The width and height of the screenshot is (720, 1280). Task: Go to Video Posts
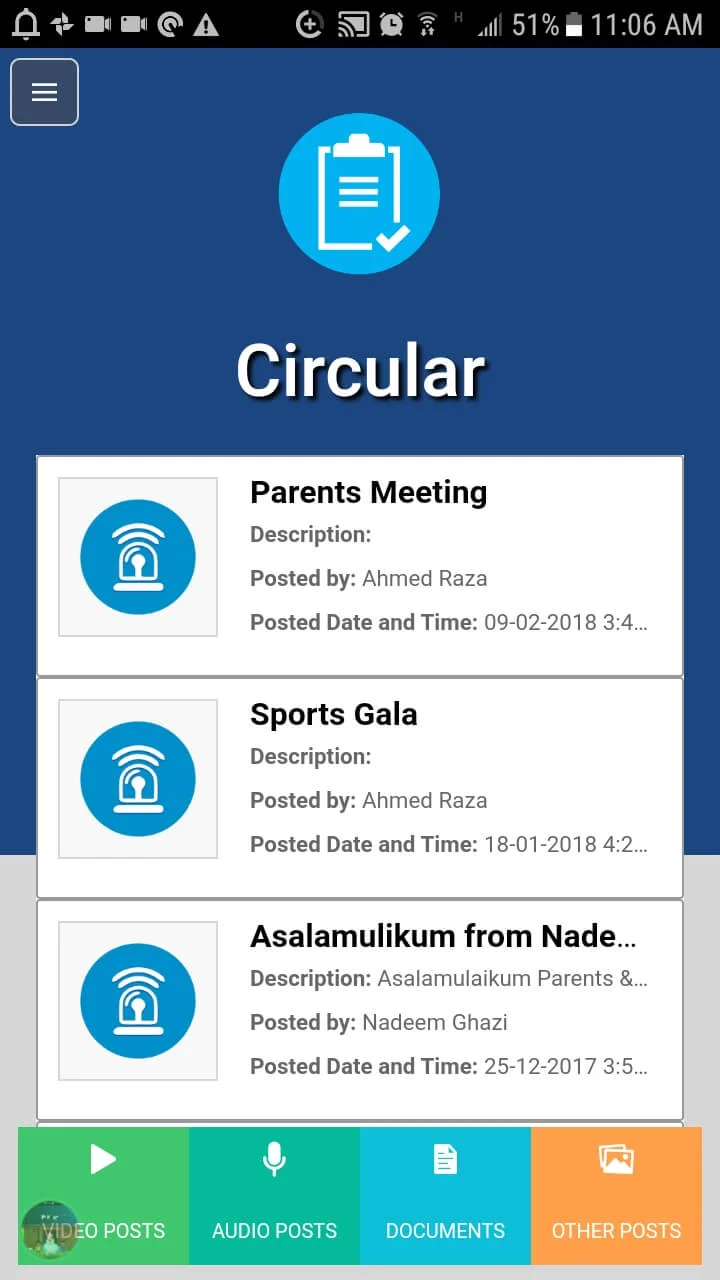[x=103, y=1196]
